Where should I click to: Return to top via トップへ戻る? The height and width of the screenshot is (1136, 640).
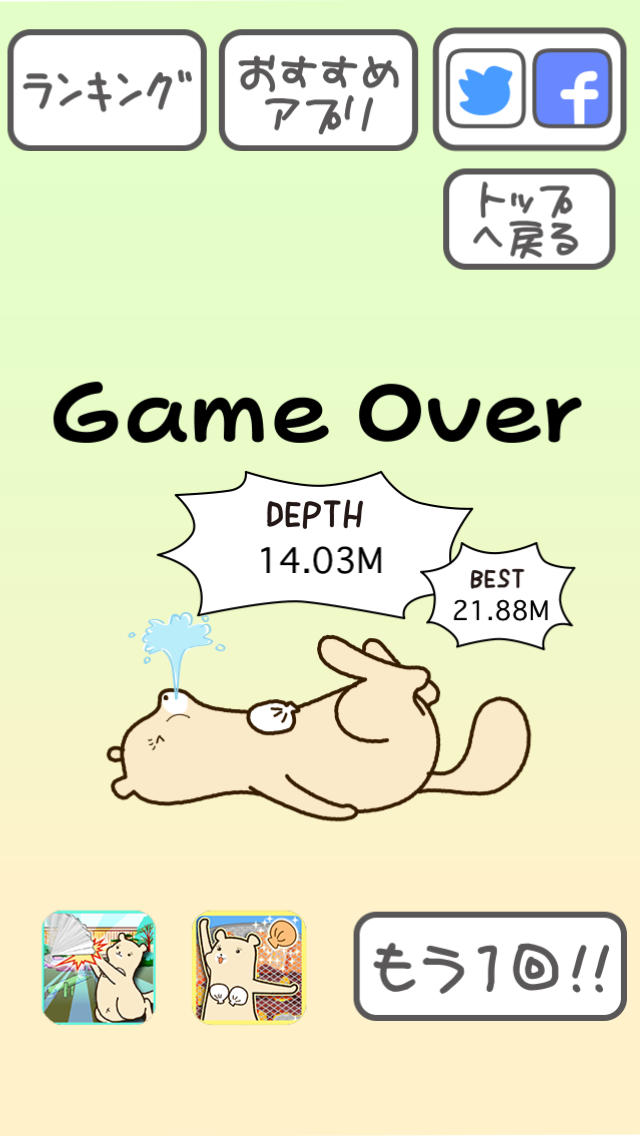[x=528, y=219]
